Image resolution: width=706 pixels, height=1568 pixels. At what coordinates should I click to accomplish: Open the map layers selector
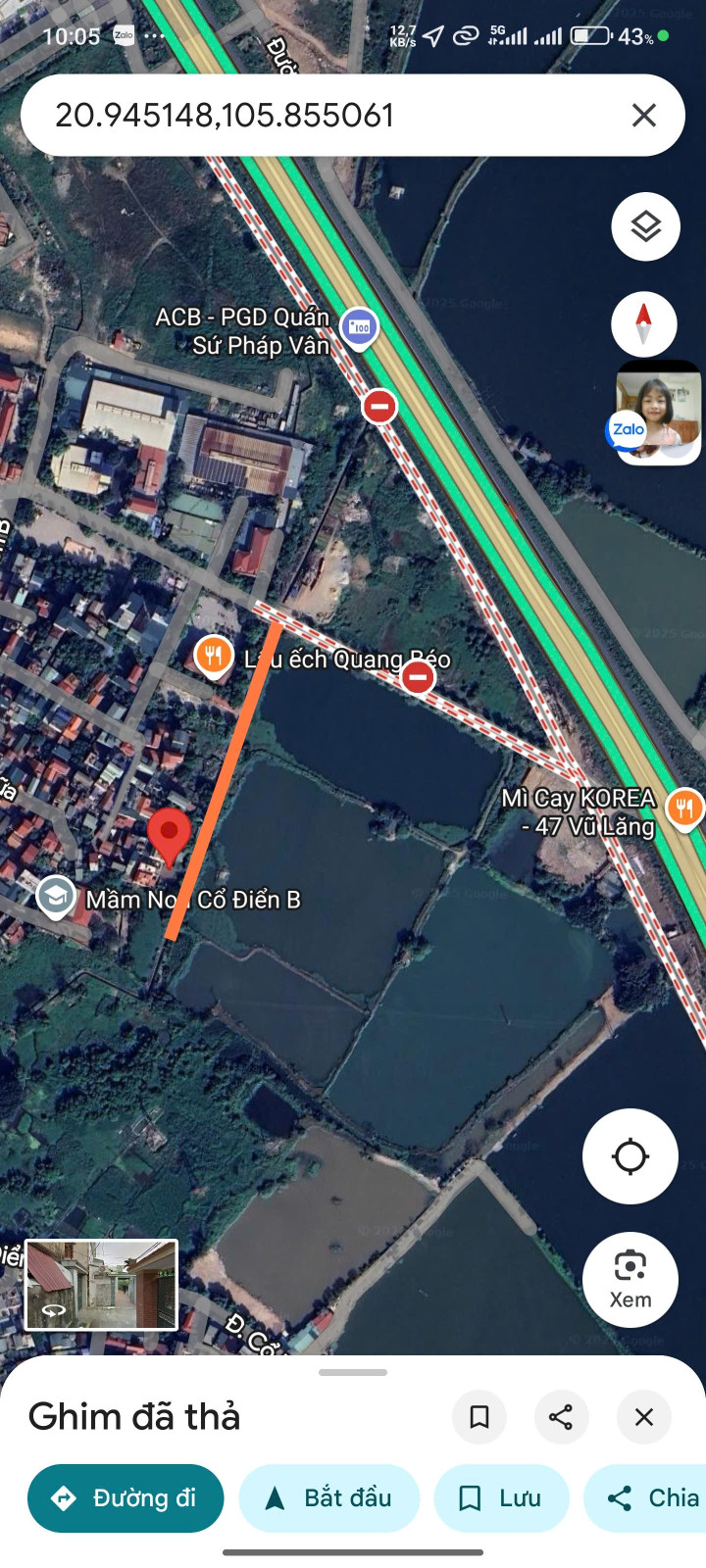(644, 227)
